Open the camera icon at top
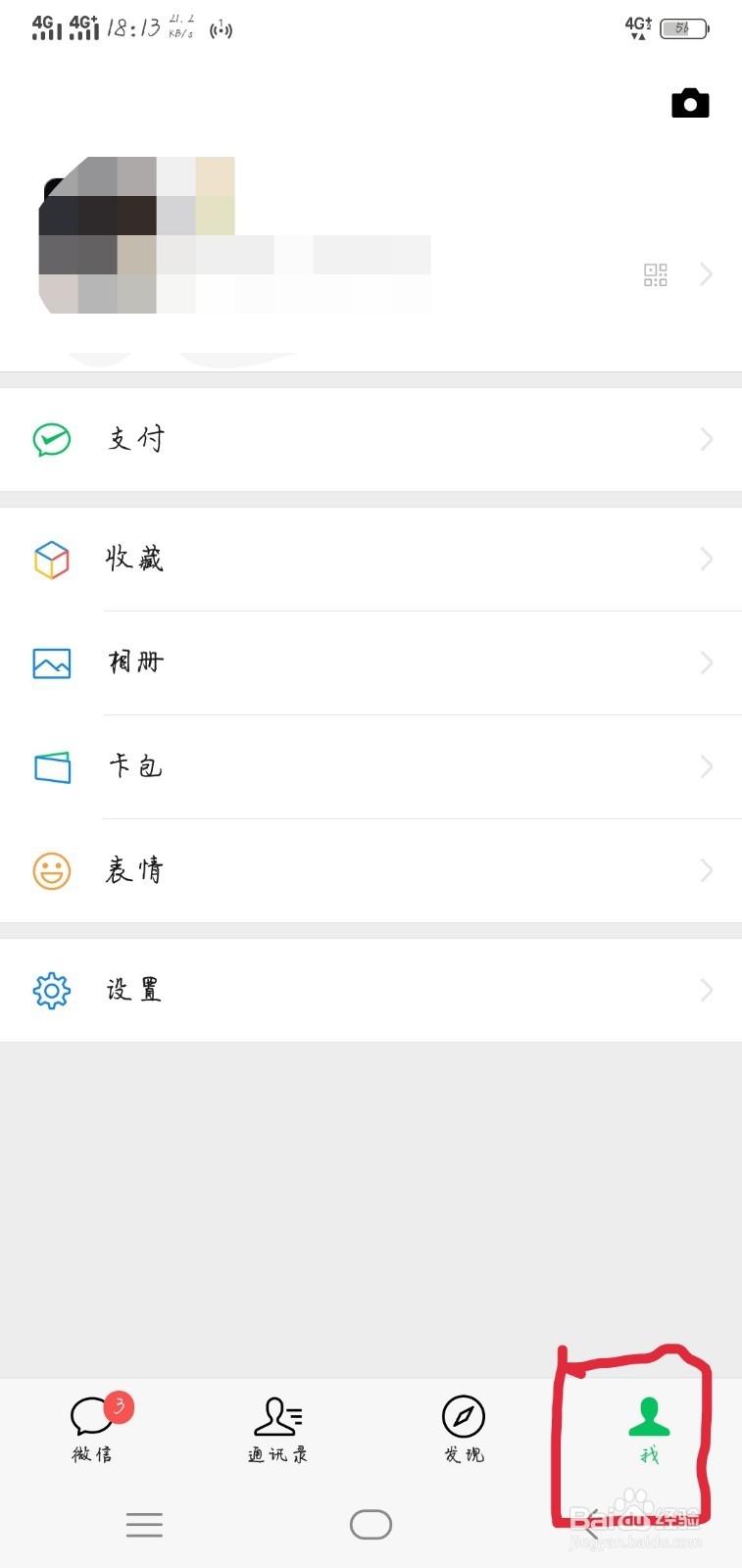 (x=690, y=103)
